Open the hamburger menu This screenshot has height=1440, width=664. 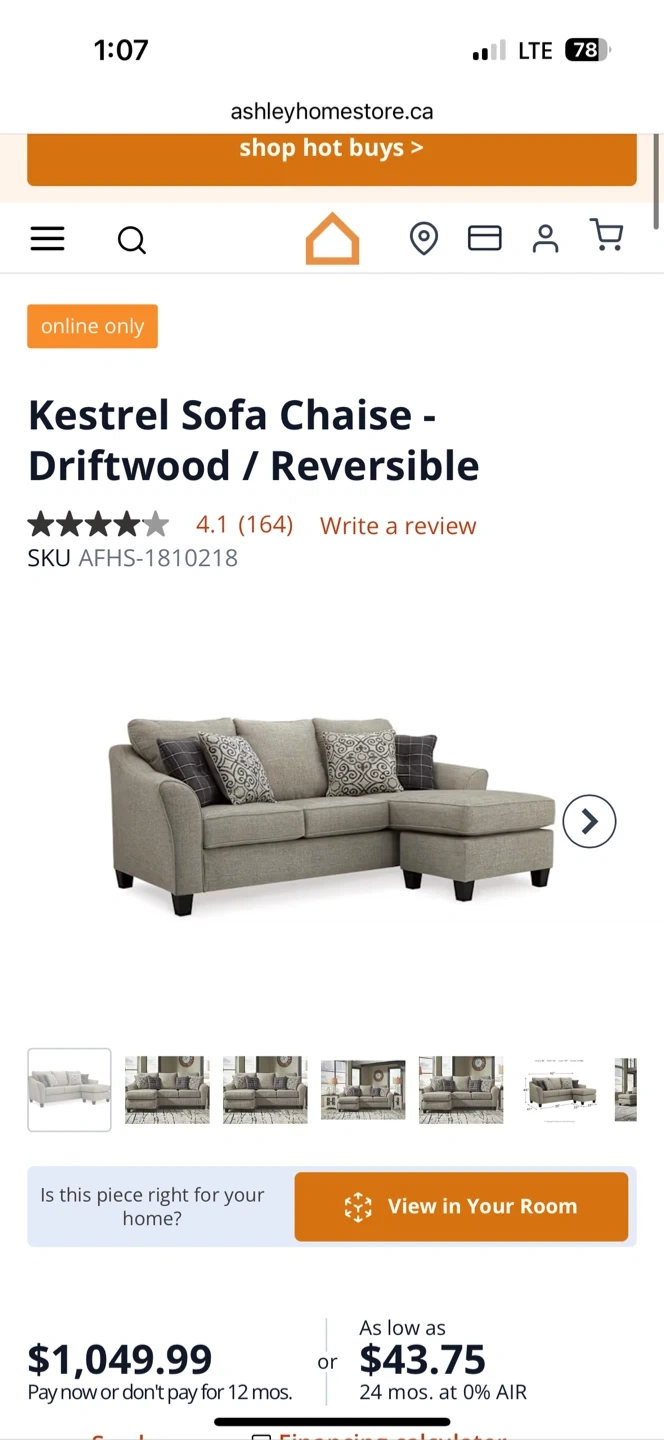pyautogui.click(x=47, y=239)
